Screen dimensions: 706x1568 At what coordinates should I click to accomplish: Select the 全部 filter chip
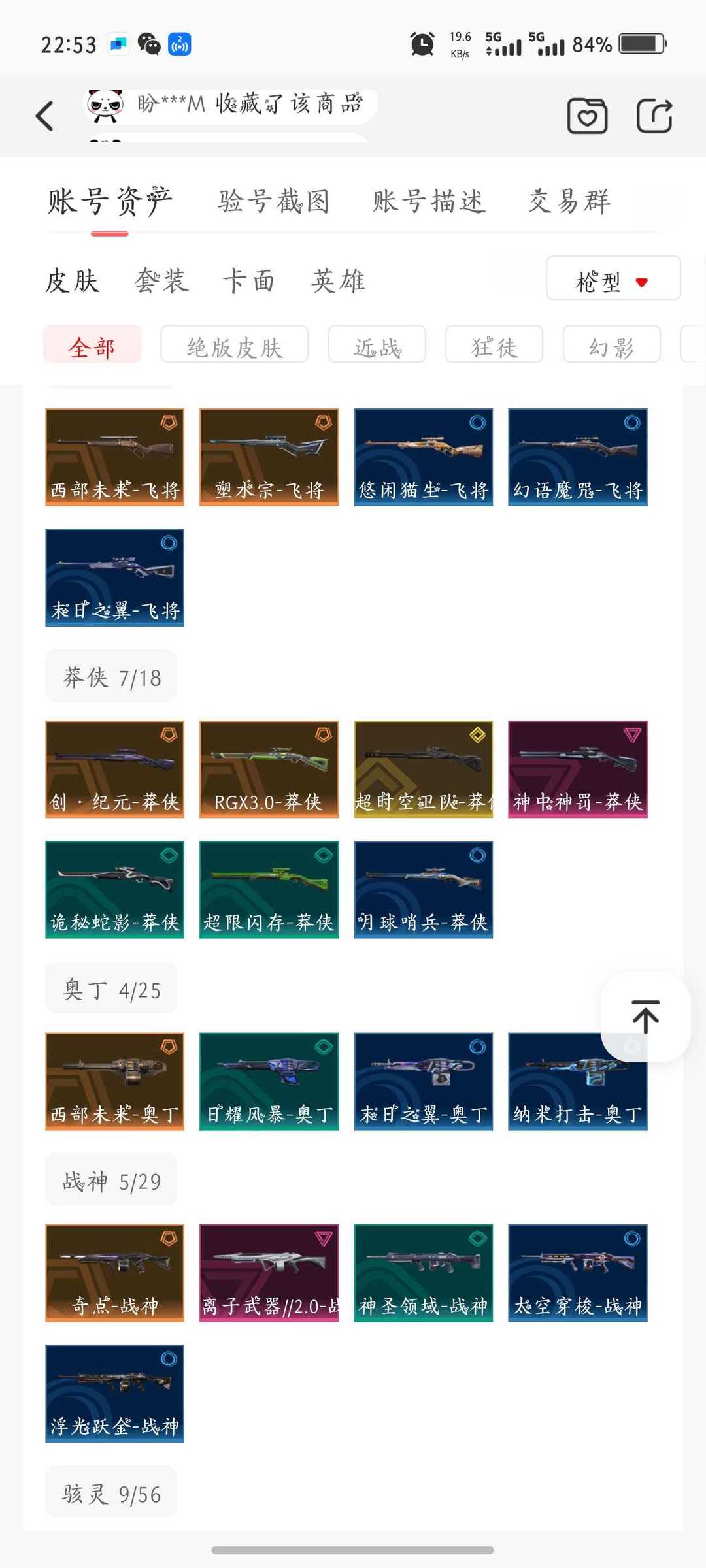pyautogui.click(x=92, y=344)
